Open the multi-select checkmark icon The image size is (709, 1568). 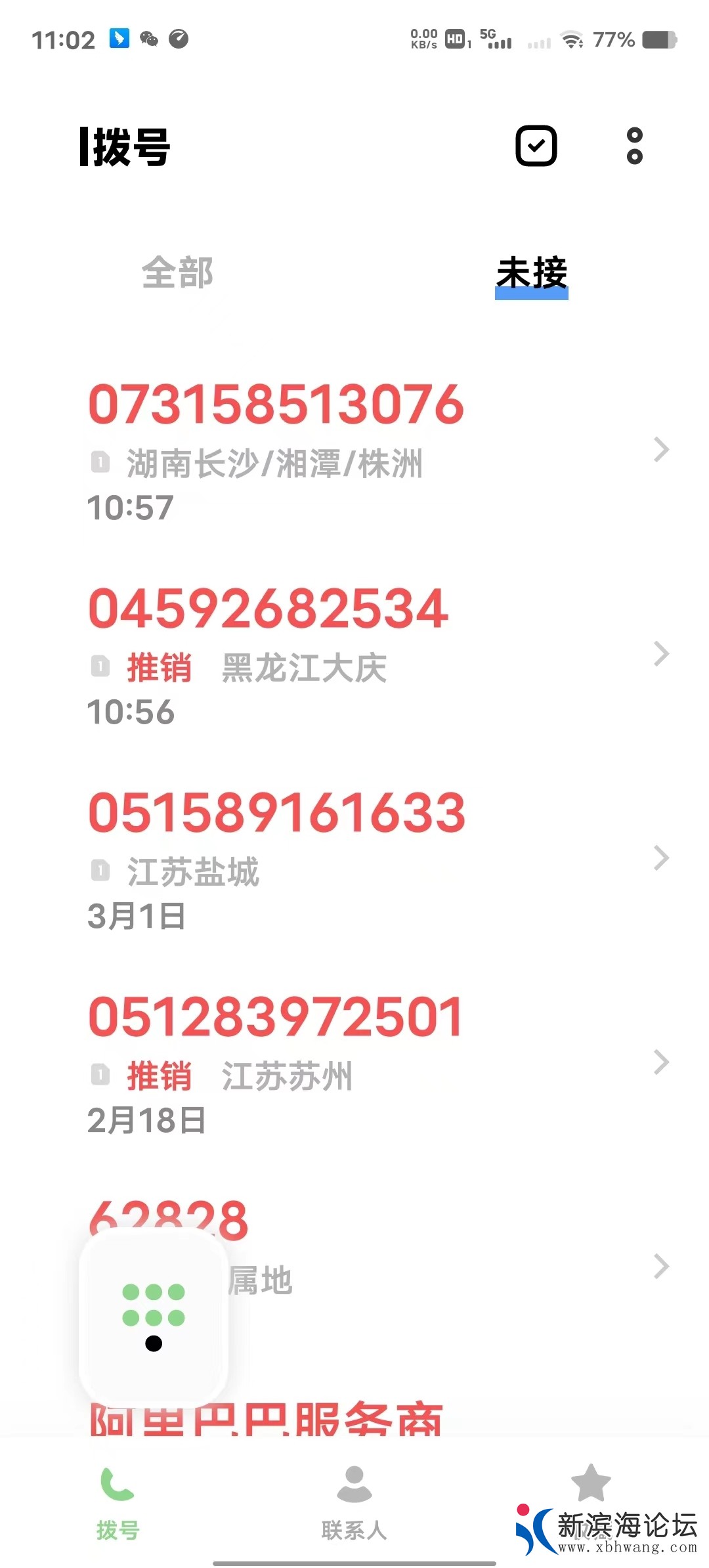coord(536,146)
